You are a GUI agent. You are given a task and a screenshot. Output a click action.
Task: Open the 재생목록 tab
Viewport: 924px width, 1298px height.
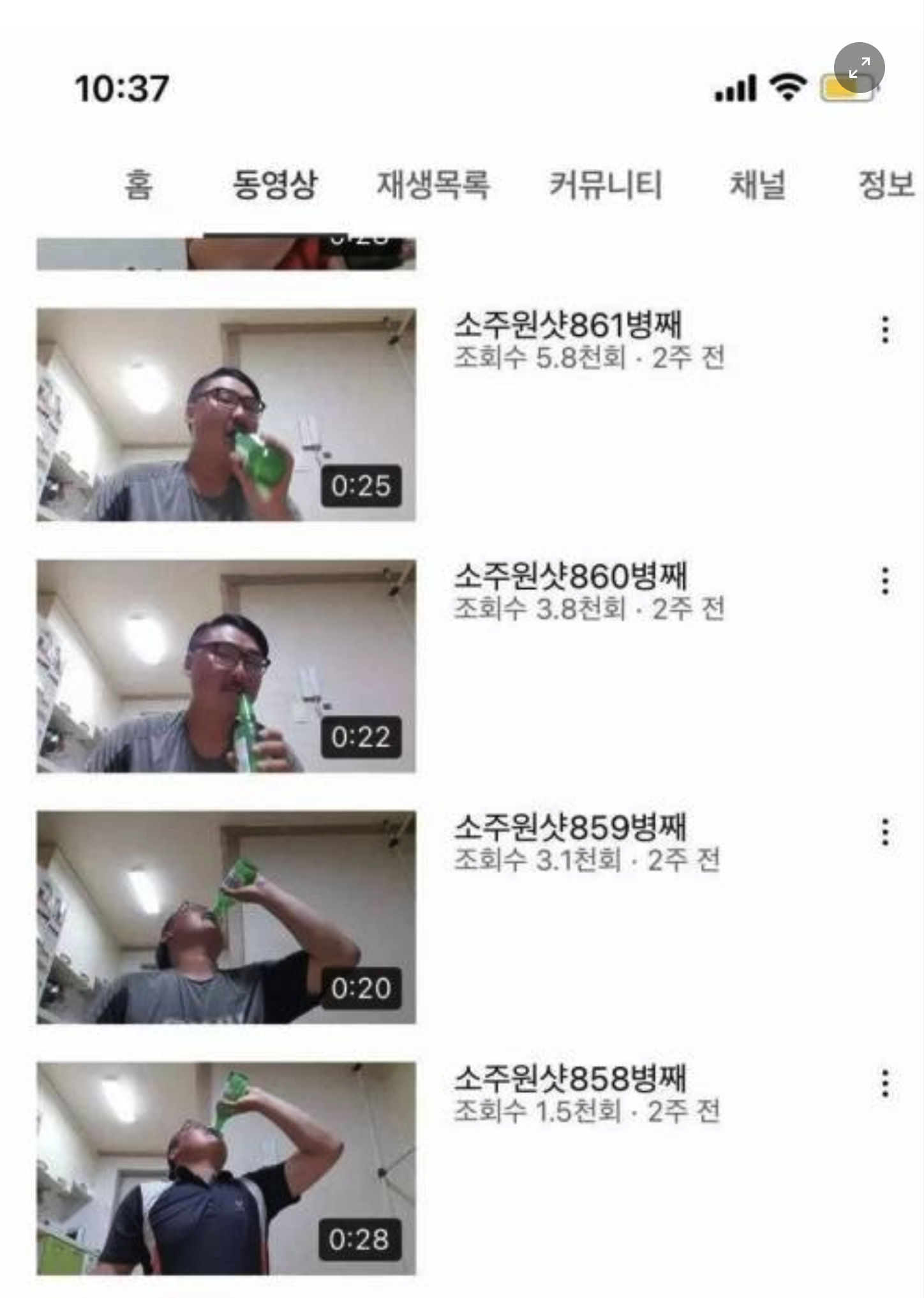click(x=433, y=185)
